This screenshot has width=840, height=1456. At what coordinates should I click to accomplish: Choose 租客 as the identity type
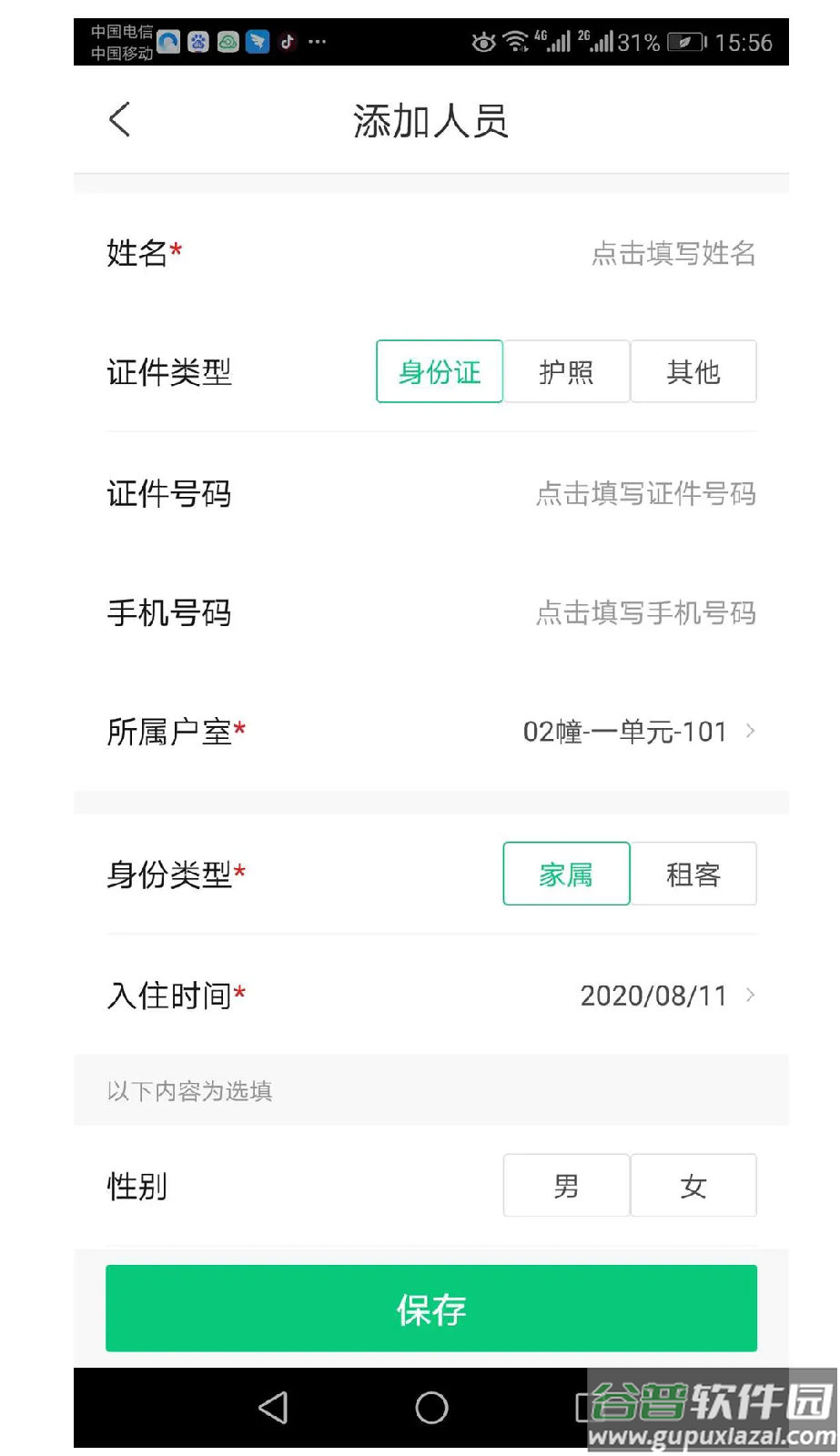point(693,874)
